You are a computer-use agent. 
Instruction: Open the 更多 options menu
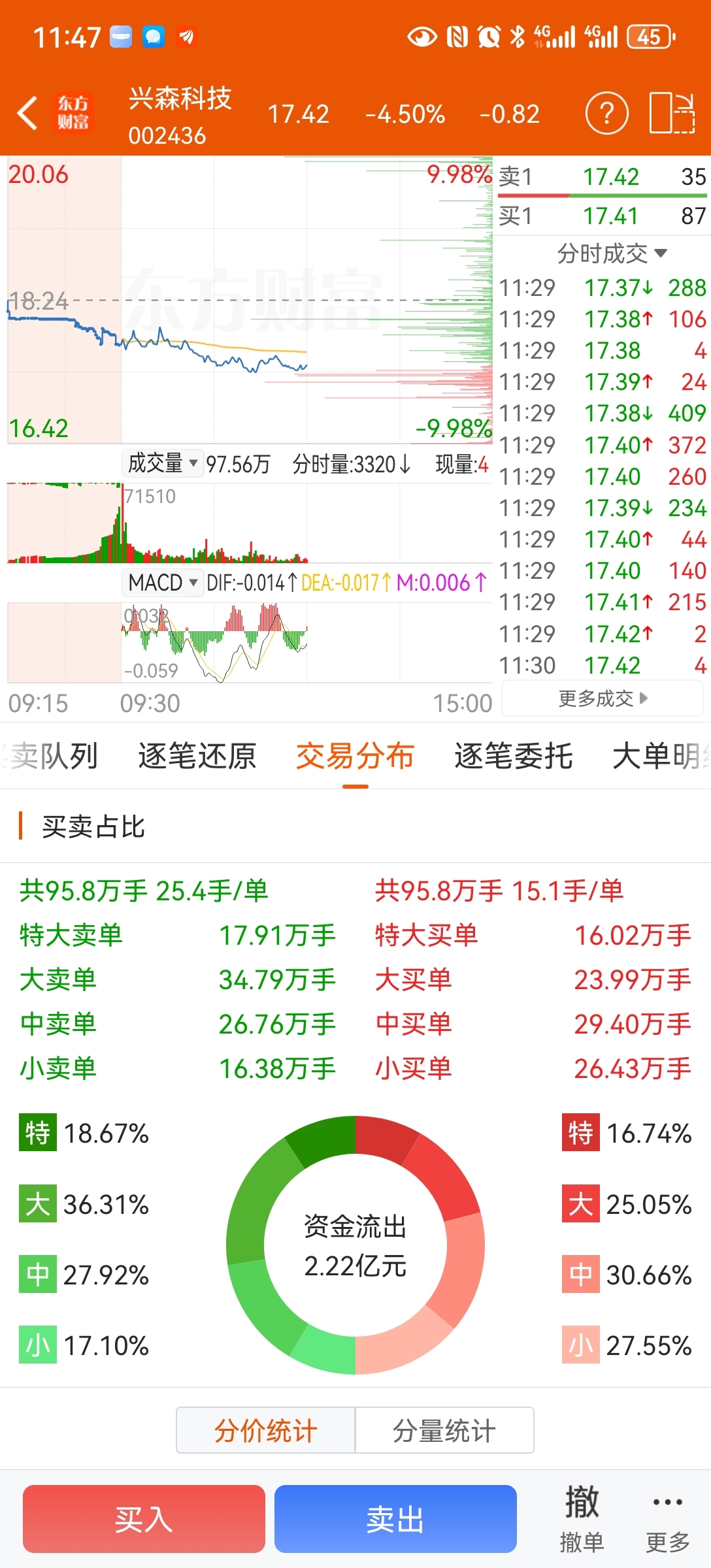[668, 1519]
